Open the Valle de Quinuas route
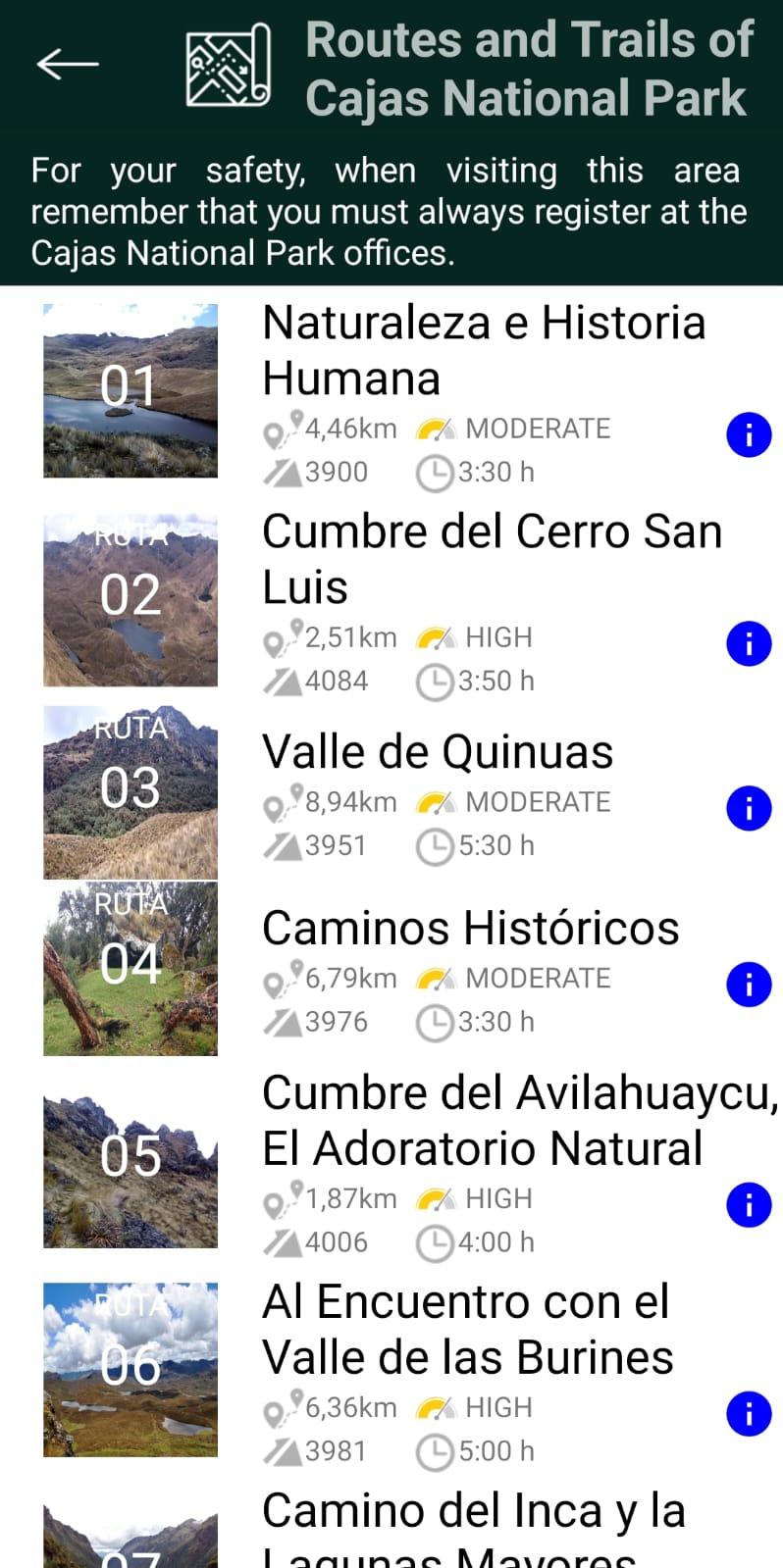Viewport: 783px width, 1568px height. (438, 753)
